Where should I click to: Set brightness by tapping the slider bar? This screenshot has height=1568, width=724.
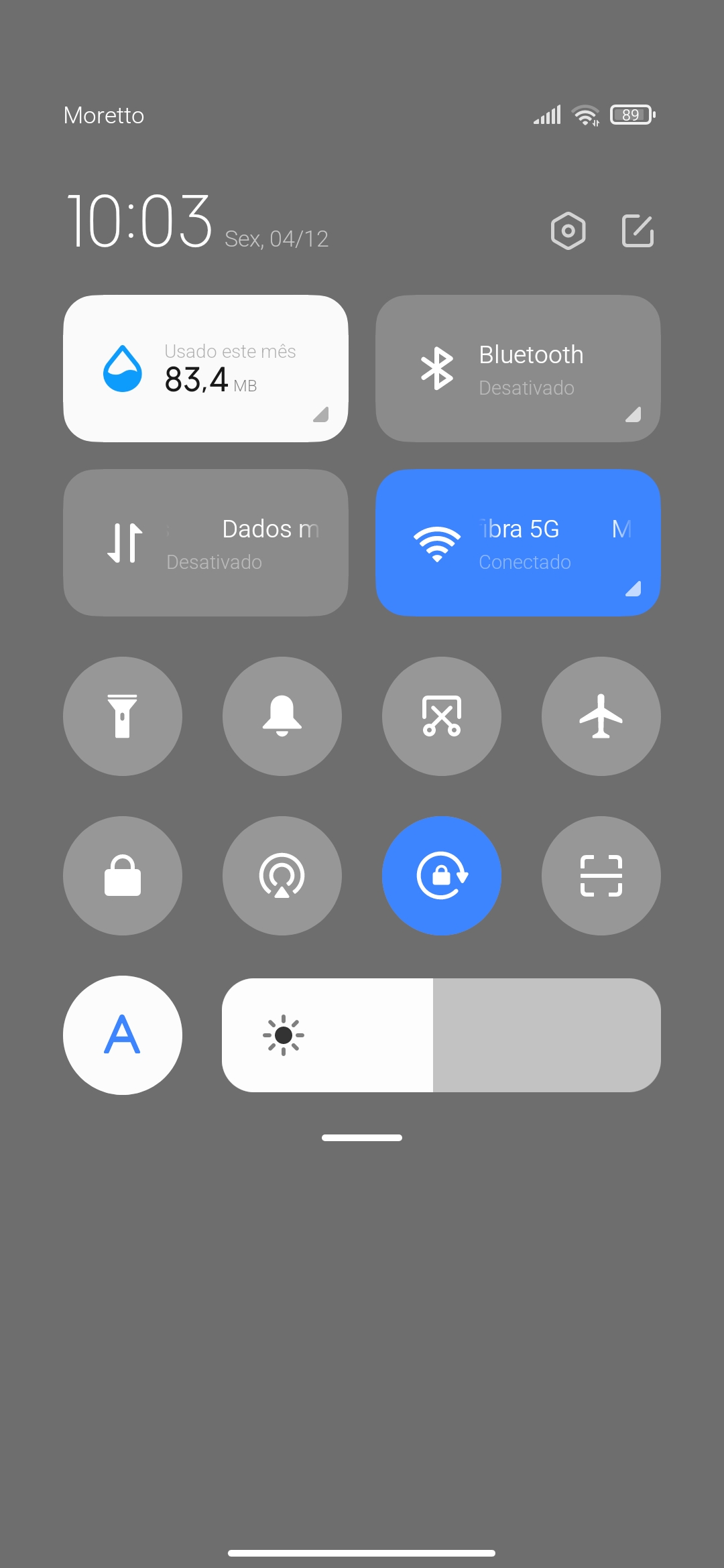click(442, 1035)
